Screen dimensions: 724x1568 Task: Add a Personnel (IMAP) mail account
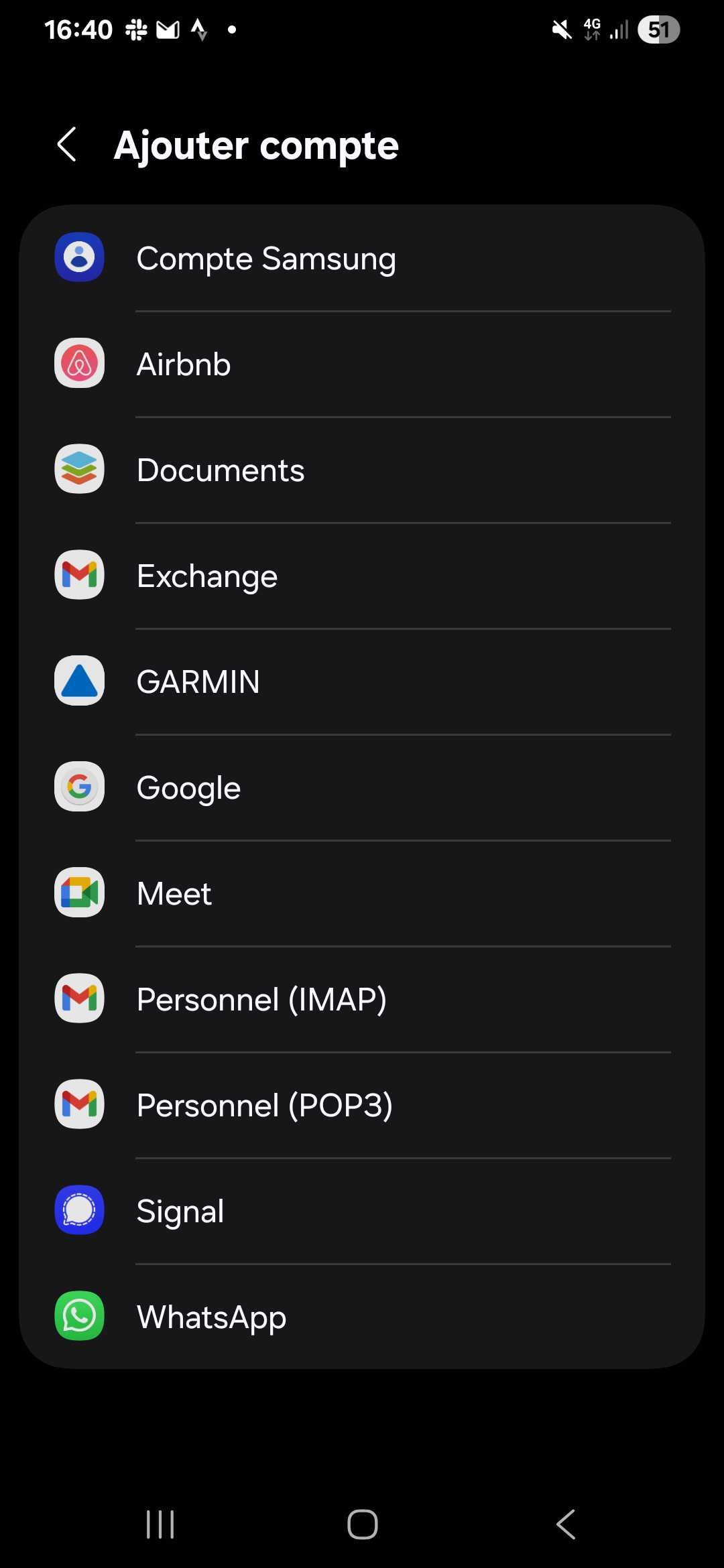coord(362,999)
